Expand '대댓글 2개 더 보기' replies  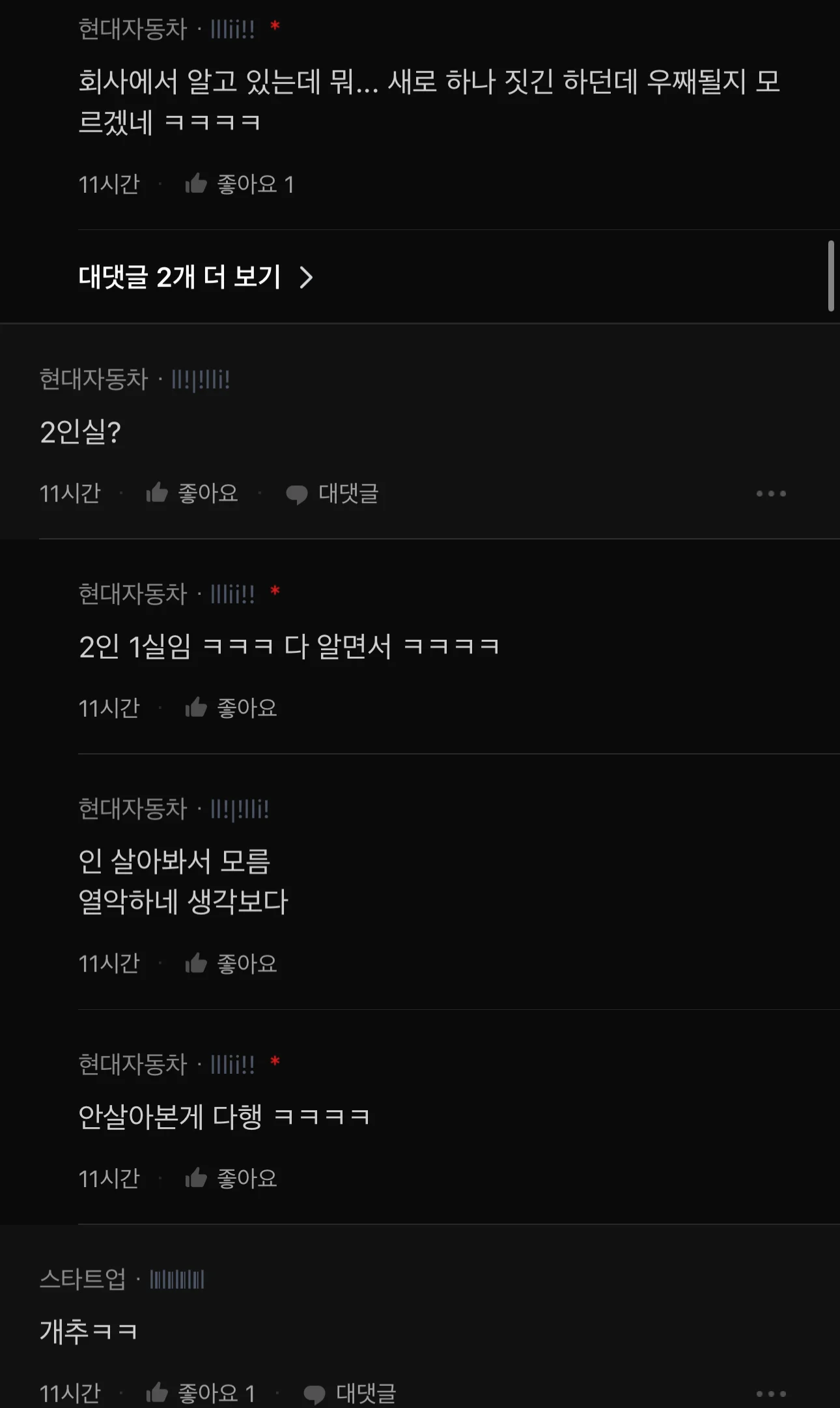pyautogui.click(x=196, y=278)
